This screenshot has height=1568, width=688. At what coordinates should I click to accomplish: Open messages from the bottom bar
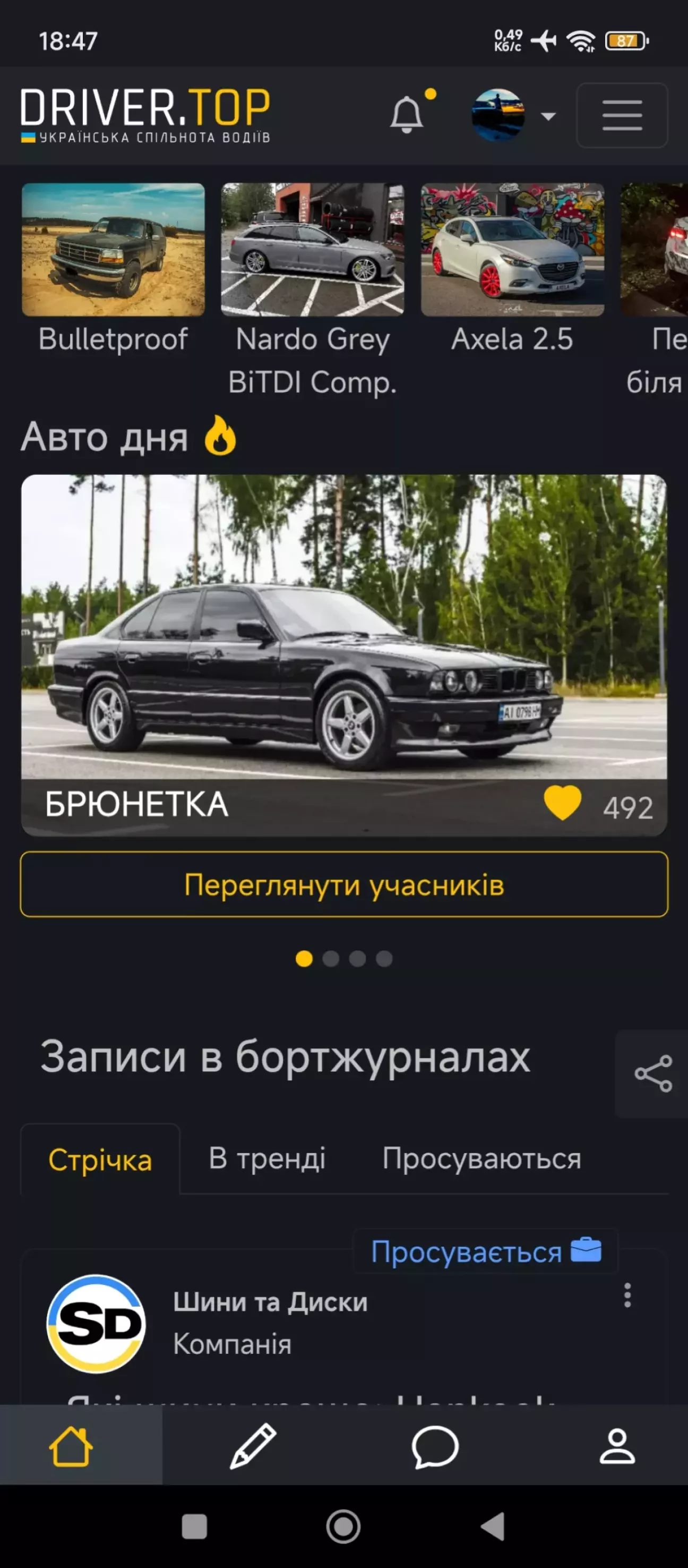pos(435,1446)
